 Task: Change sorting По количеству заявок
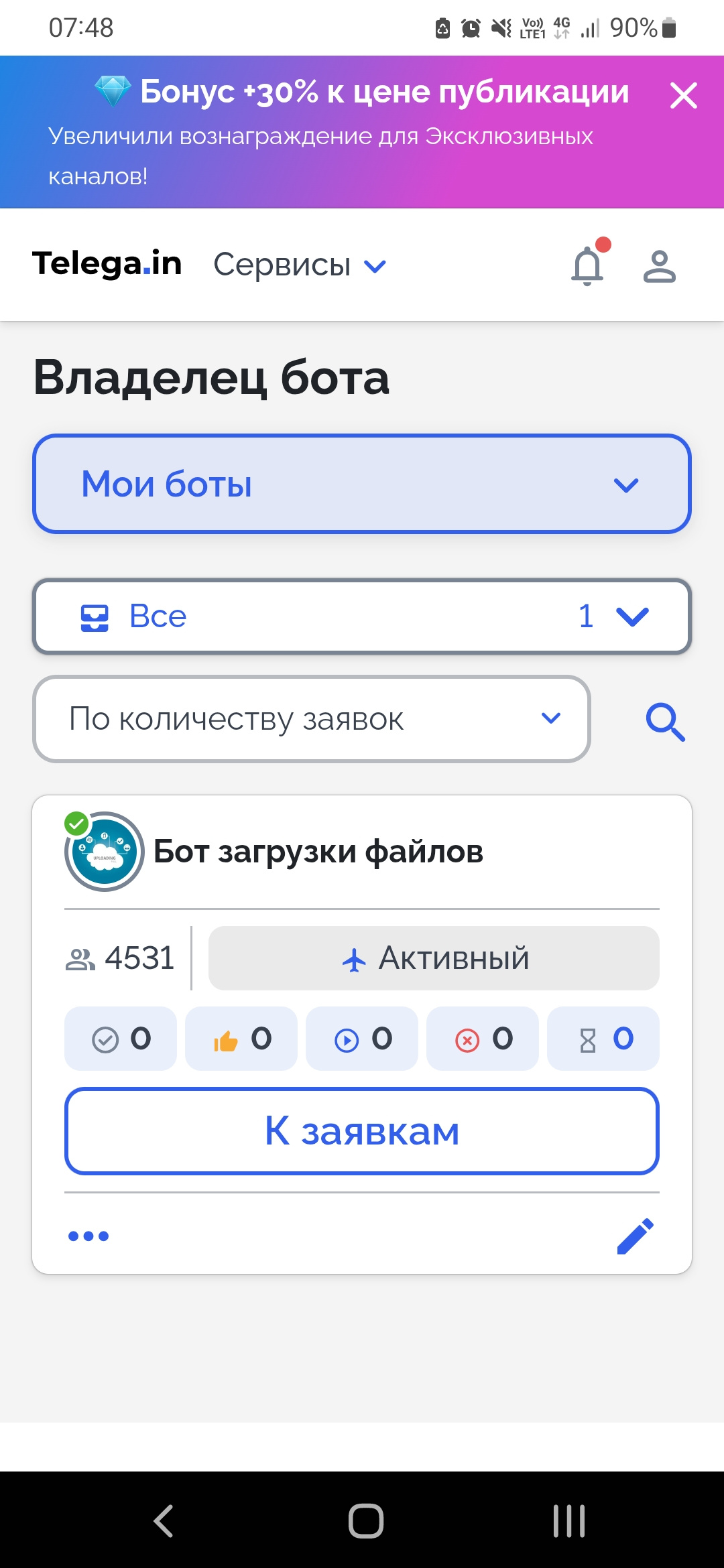point(312,719)
